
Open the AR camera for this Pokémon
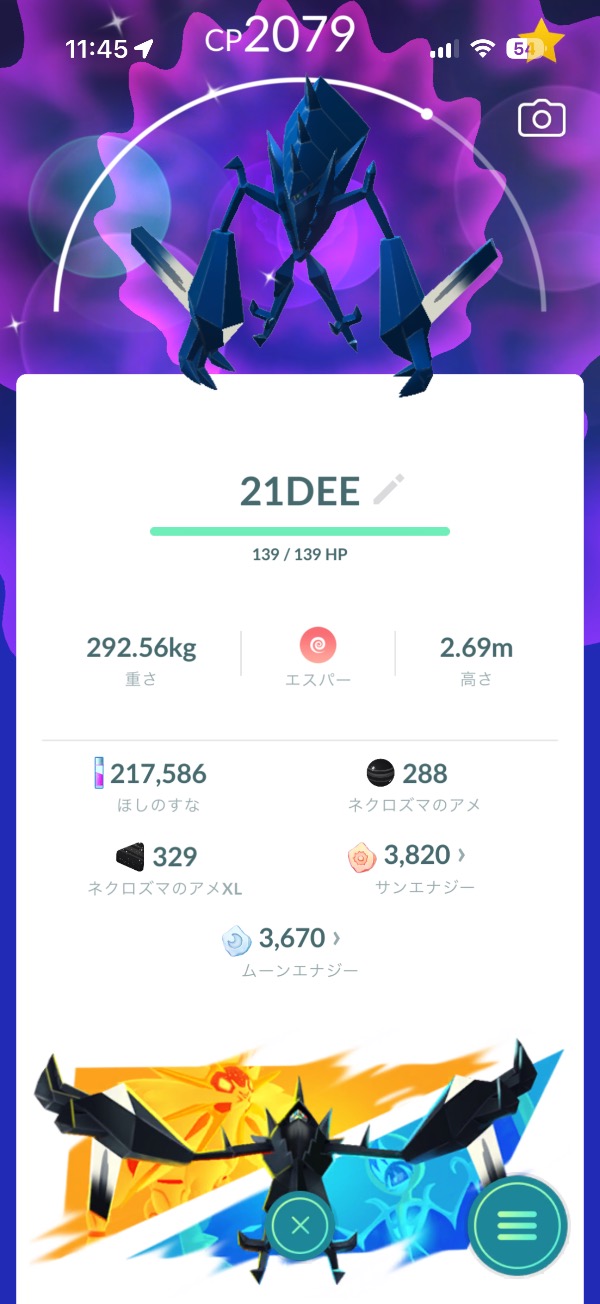541,120
